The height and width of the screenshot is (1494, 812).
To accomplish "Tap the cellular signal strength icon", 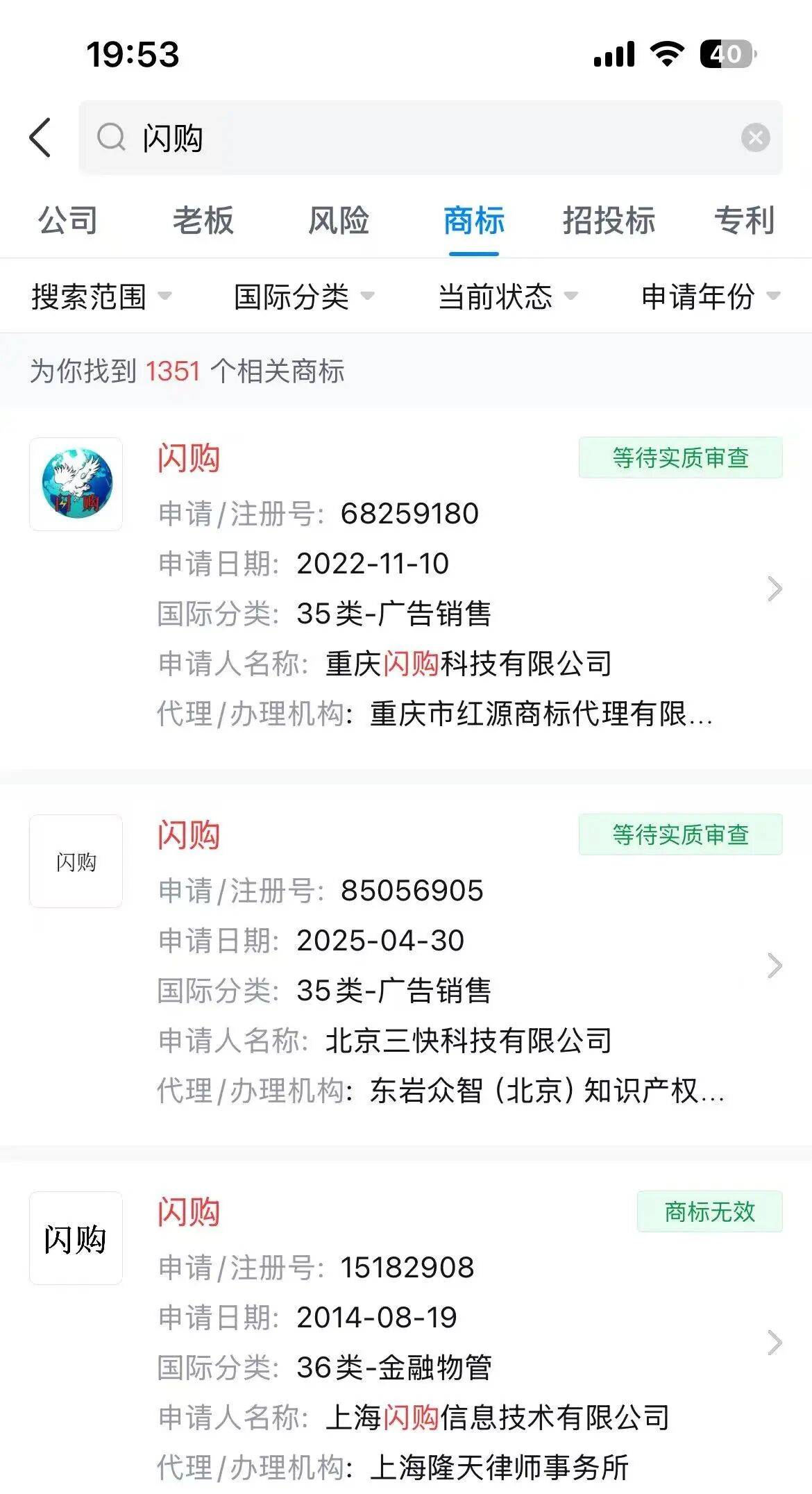I will pyautogui.click(x=614, y=53).
